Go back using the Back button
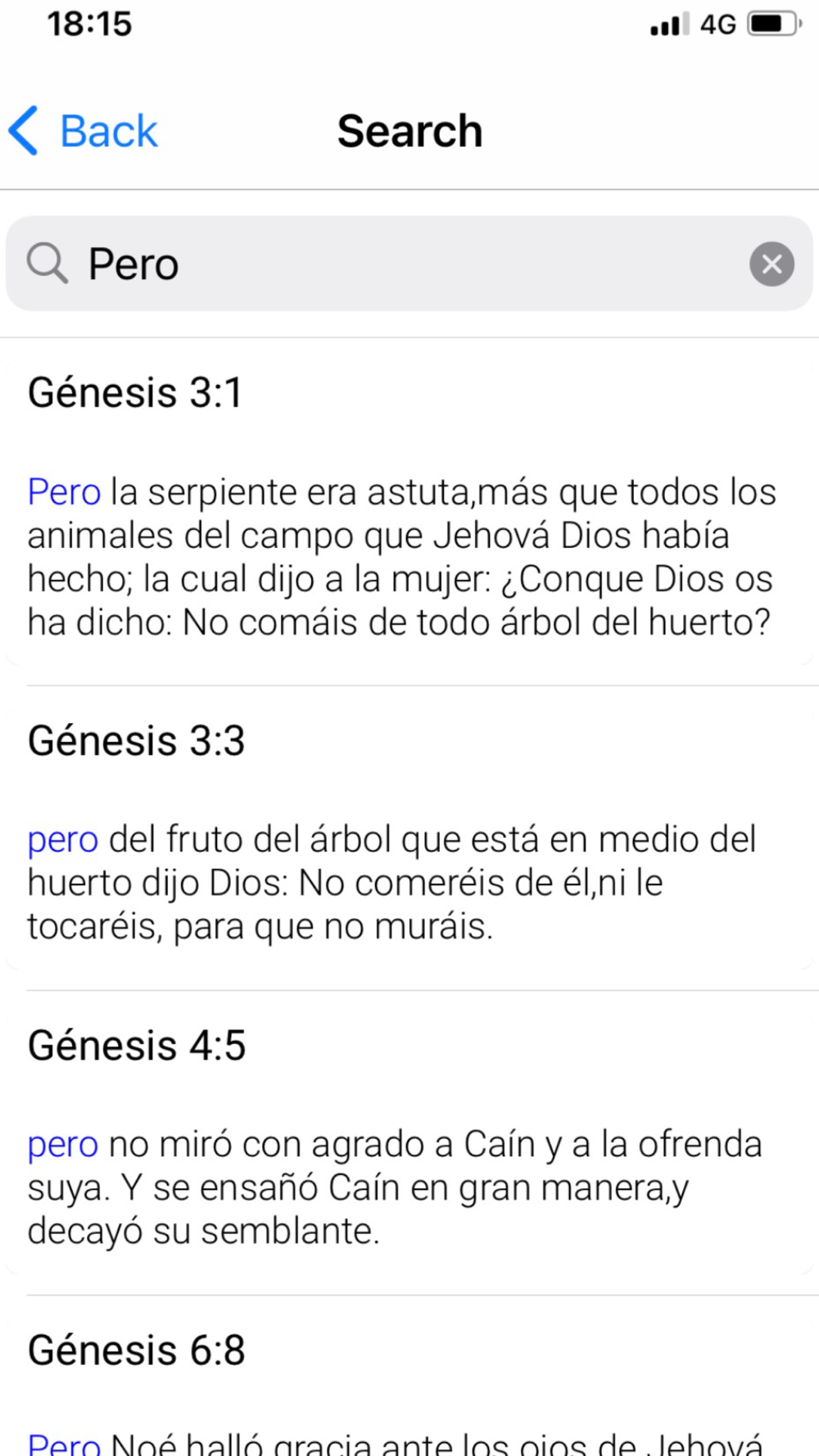819x1456 pixels. point(83,131)
